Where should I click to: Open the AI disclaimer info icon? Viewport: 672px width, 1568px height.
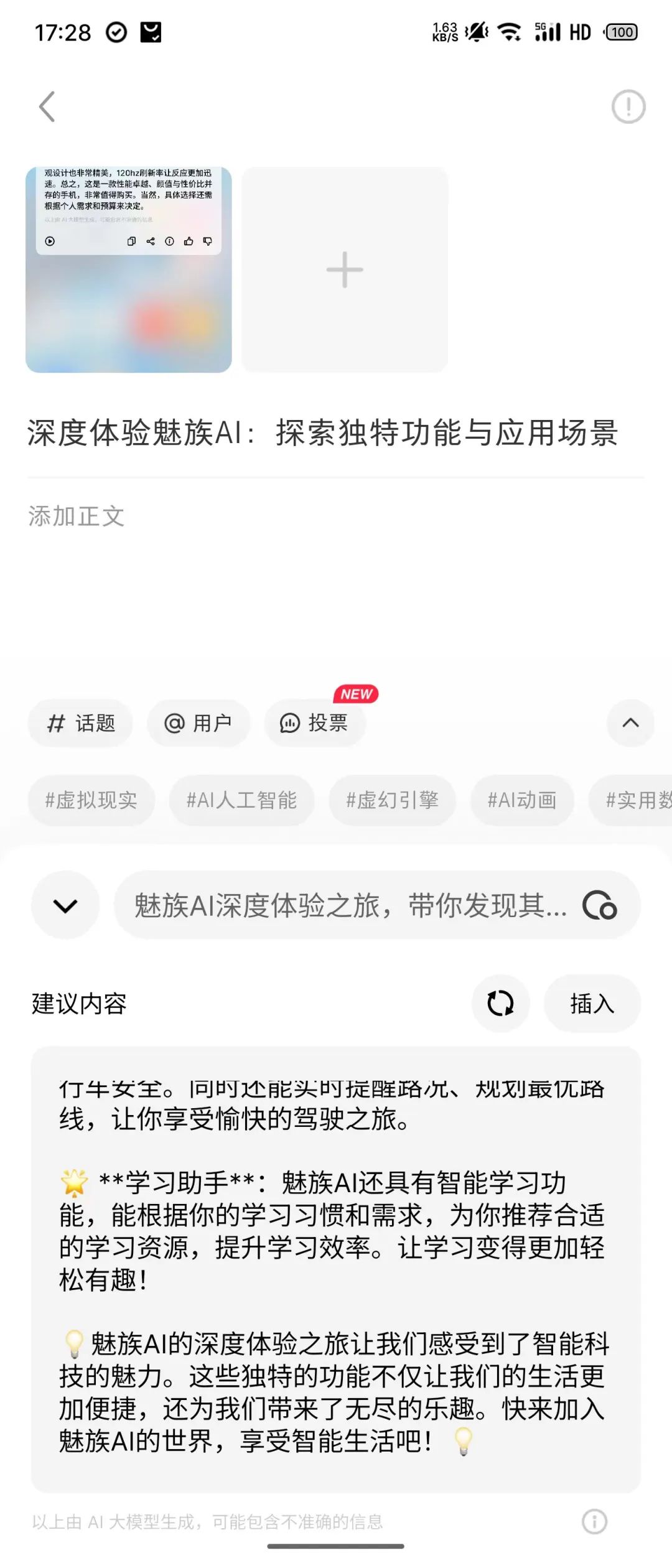[x=594, y=1522]
